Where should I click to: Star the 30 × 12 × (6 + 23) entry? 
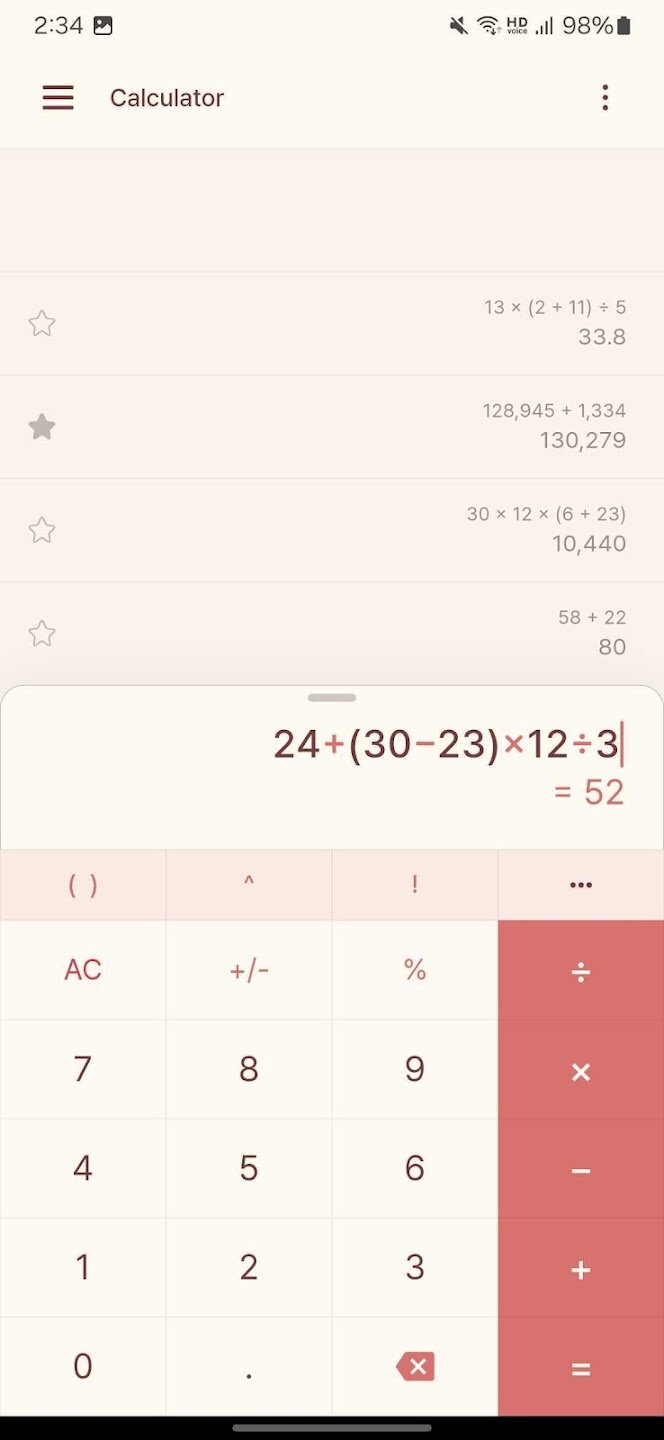tap(41, 530)
